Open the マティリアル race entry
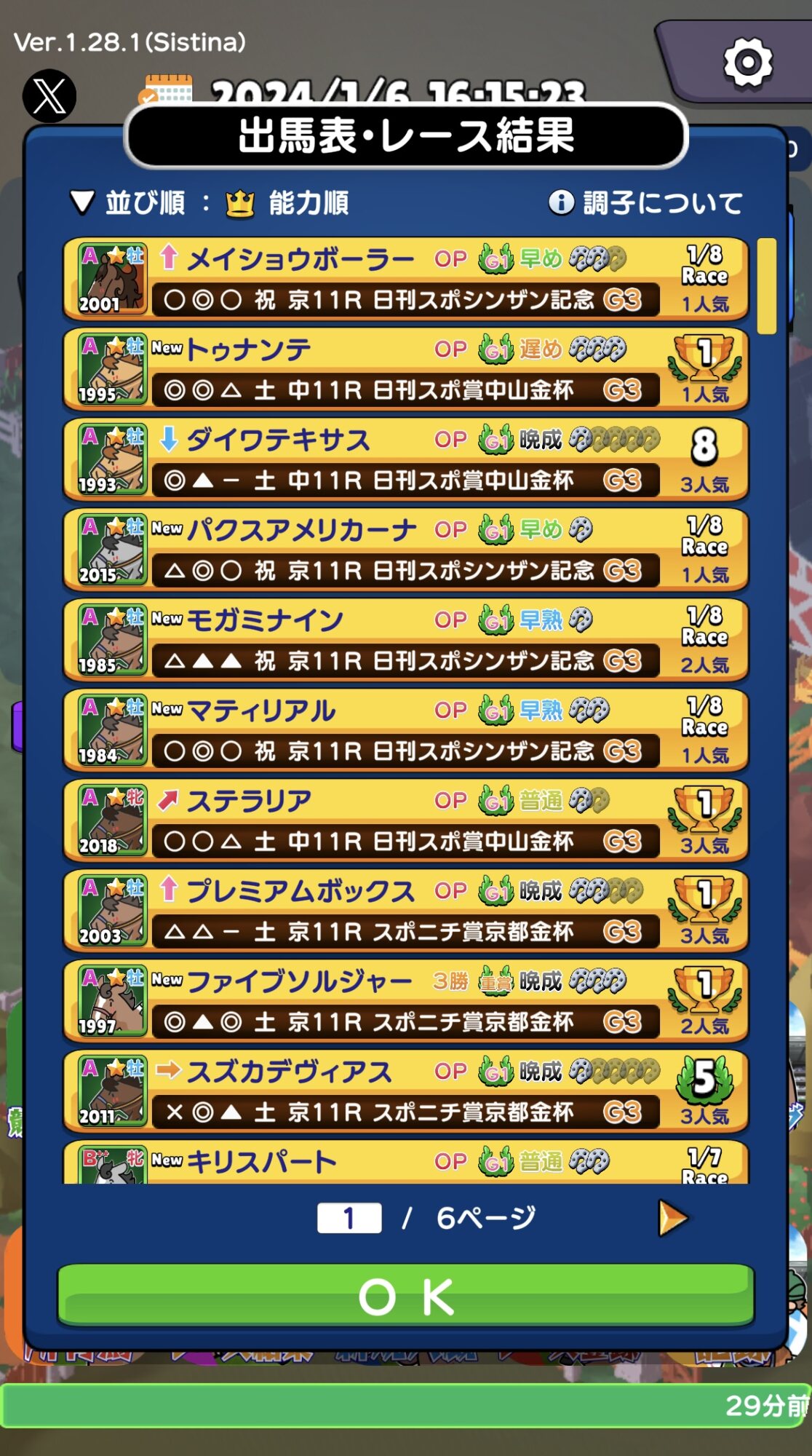Image resolution: width=812 pixels, height=1456 pixels. click(x=406, y=731)
